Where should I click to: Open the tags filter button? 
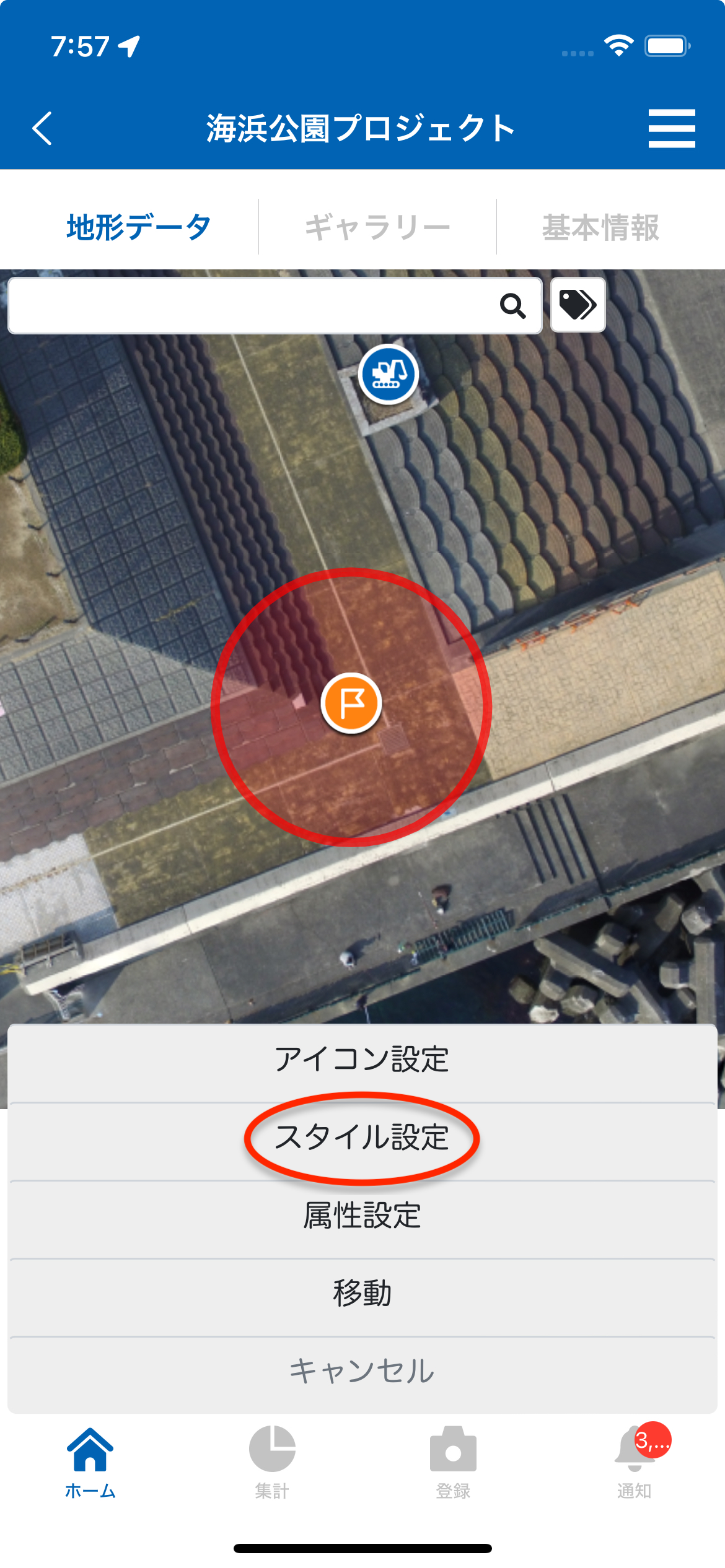coord(578,305)
